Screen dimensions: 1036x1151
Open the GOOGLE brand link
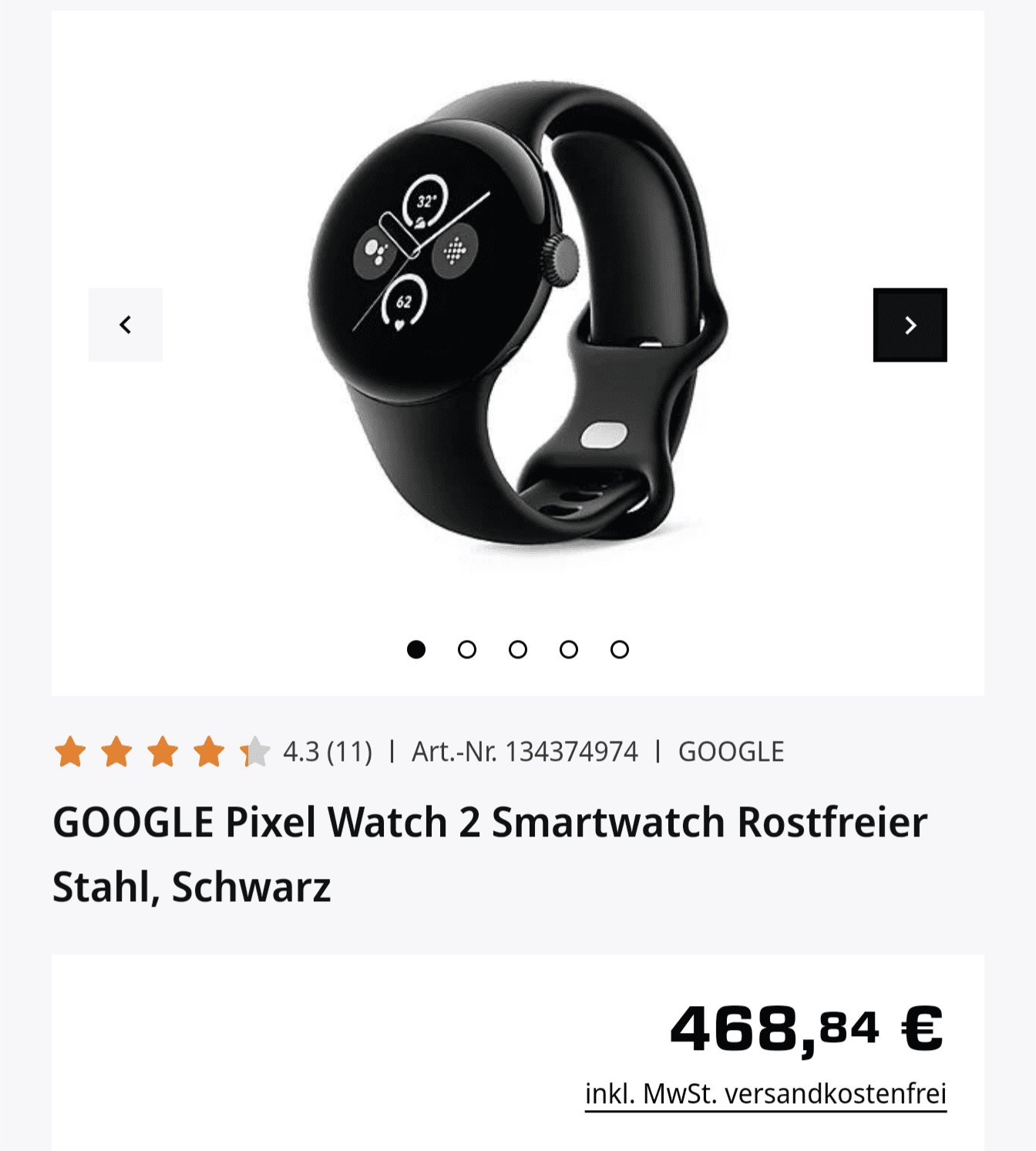point(731,752)
